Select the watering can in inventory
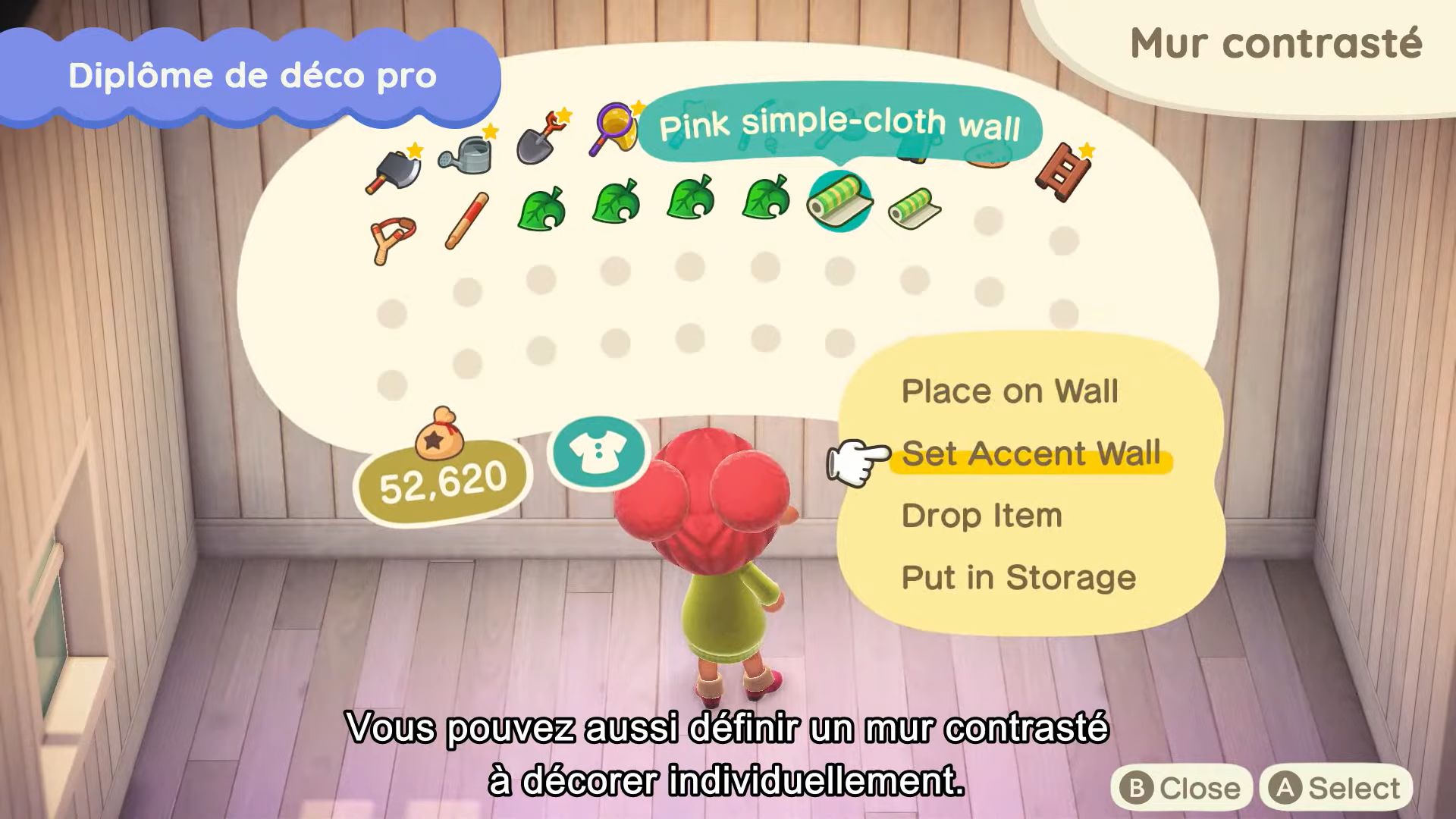This screenshot has height=819, width=1456. pyautogui.click(x=466, y=153)
